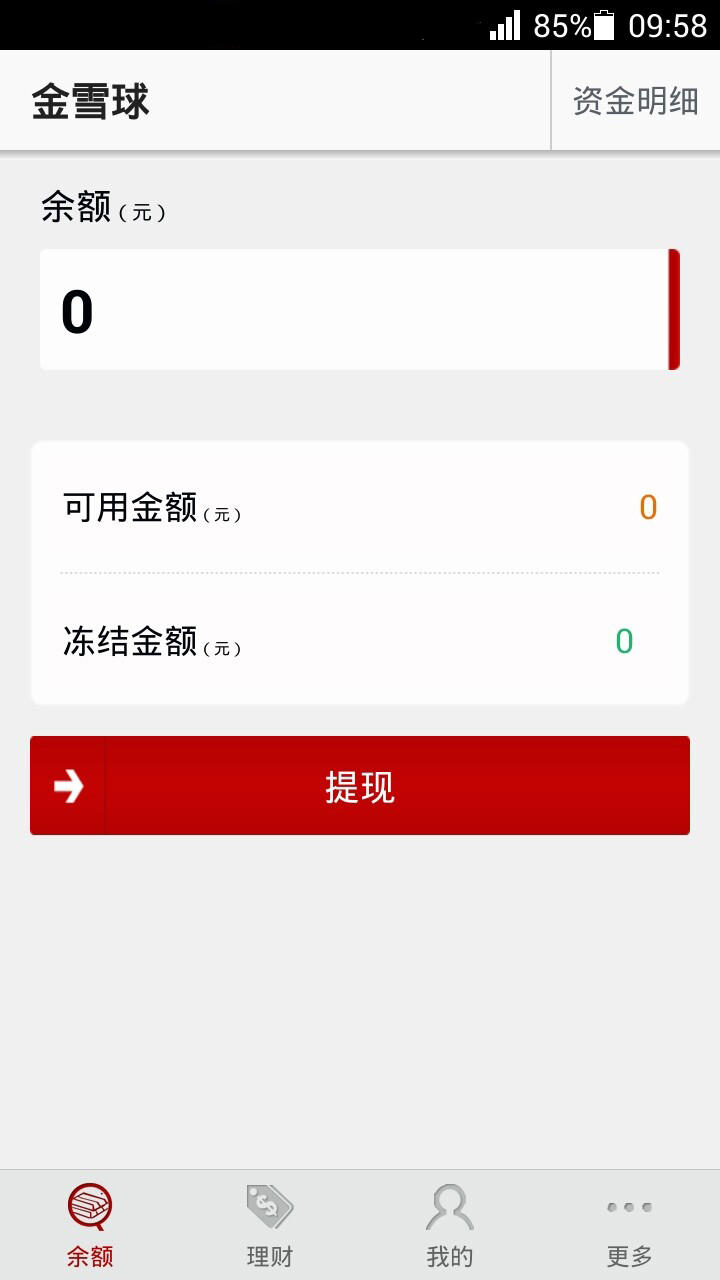Image resolution: width=720 pixels, height=1280 pixels.
Task: Open 资金明细 fund details
Action: point(635,101)
